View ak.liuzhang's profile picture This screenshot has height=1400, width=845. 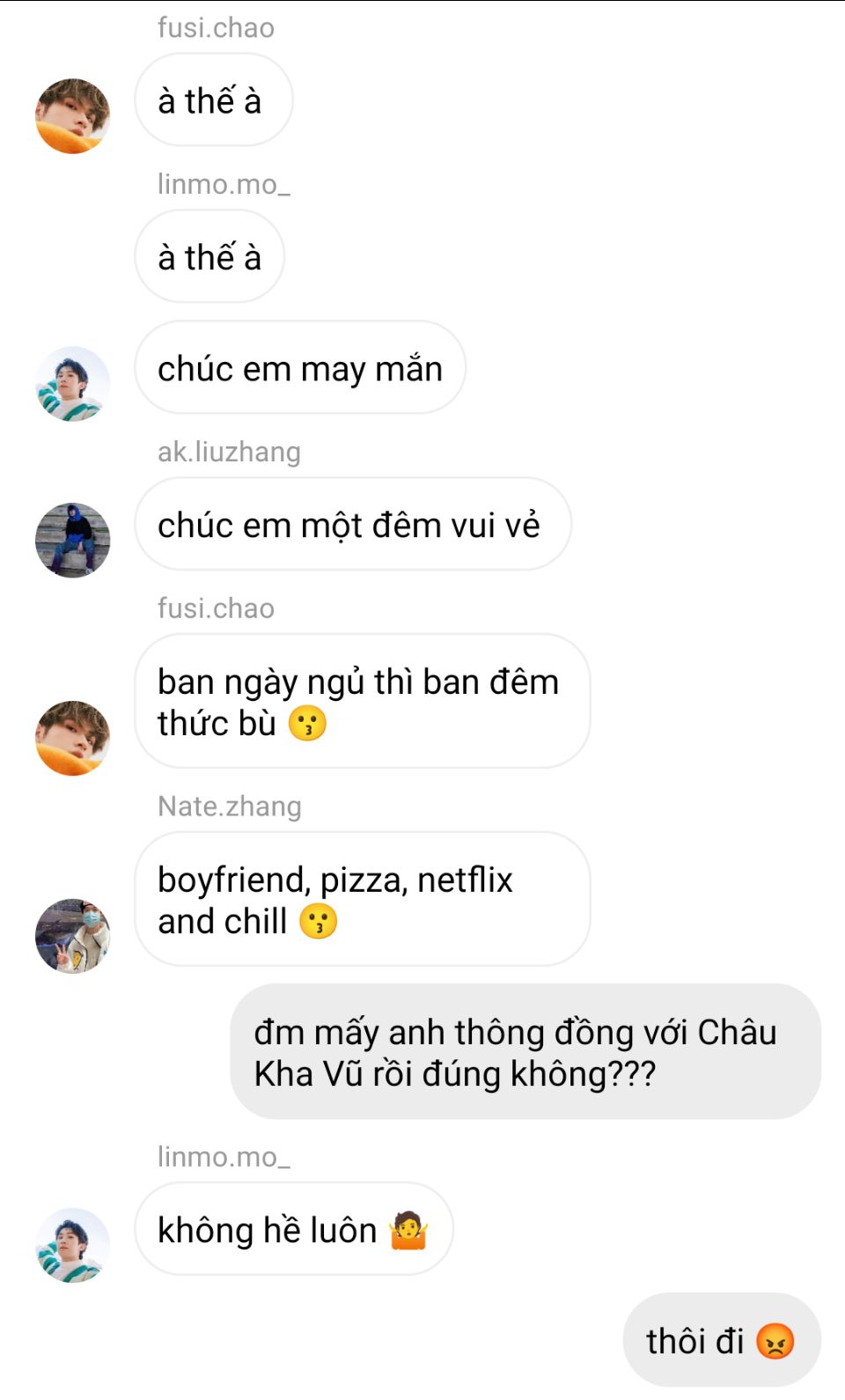(x=72, y=540)
